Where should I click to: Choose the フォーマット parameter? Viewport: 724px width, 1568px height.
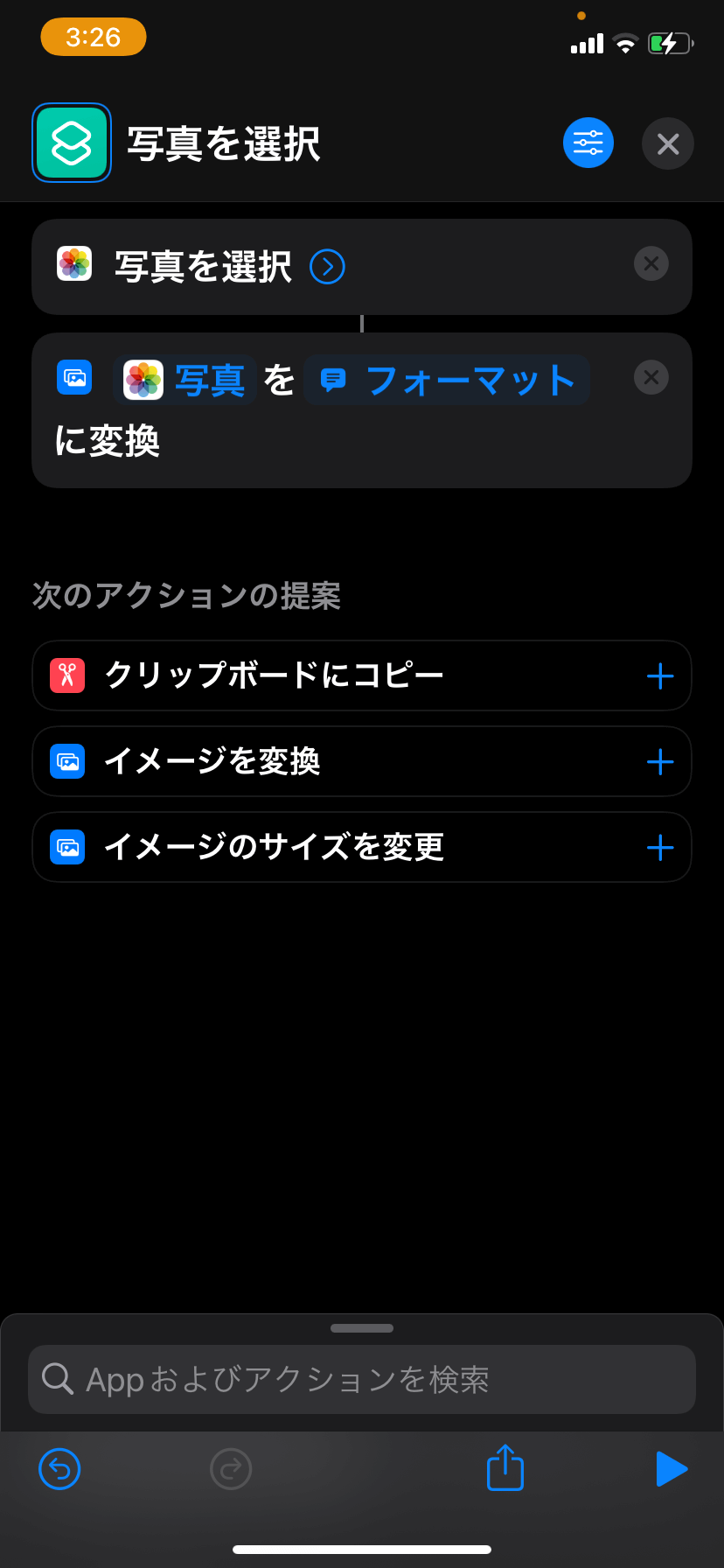pyautogui.click(x=448, y=380)
